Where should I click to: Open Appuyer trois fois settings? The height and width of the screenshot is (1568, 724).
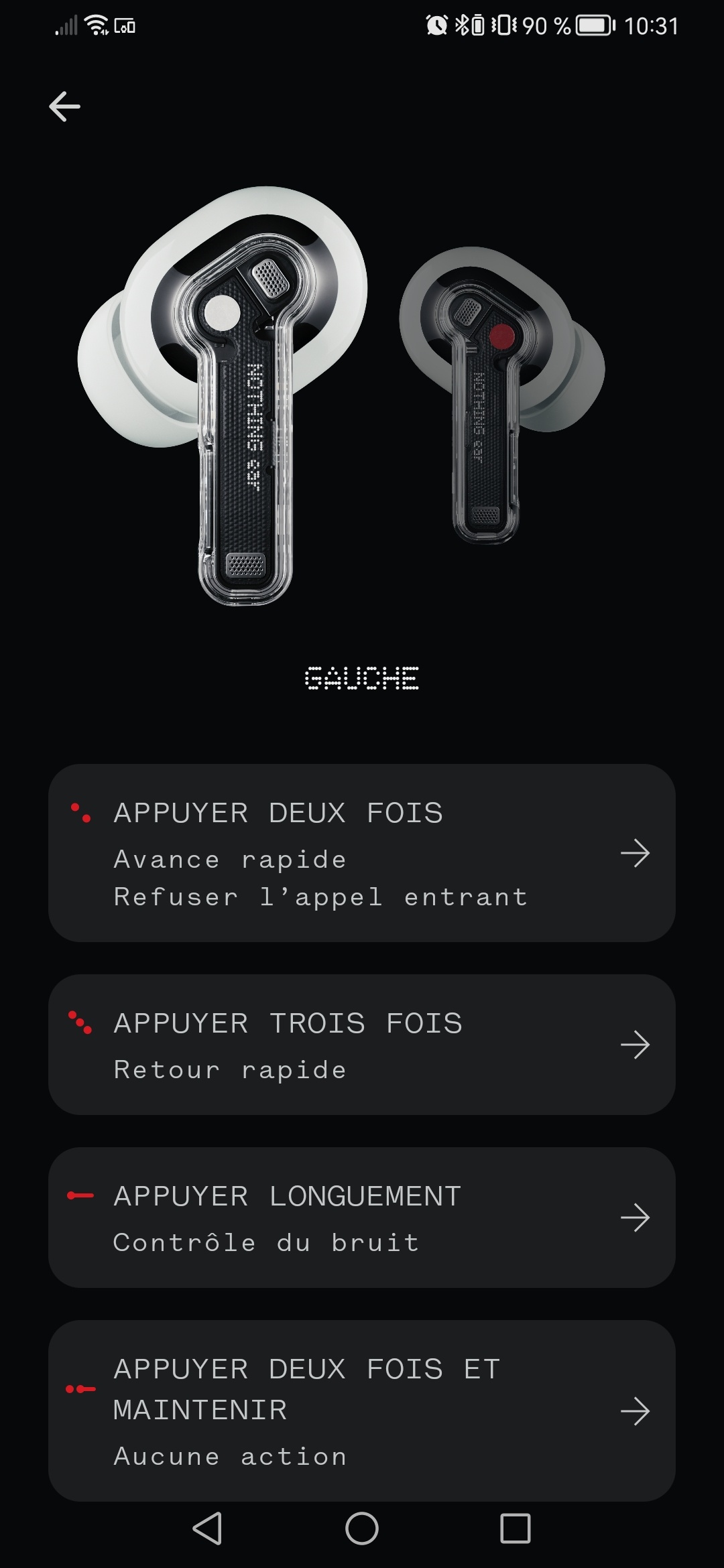click(361, 1044)
